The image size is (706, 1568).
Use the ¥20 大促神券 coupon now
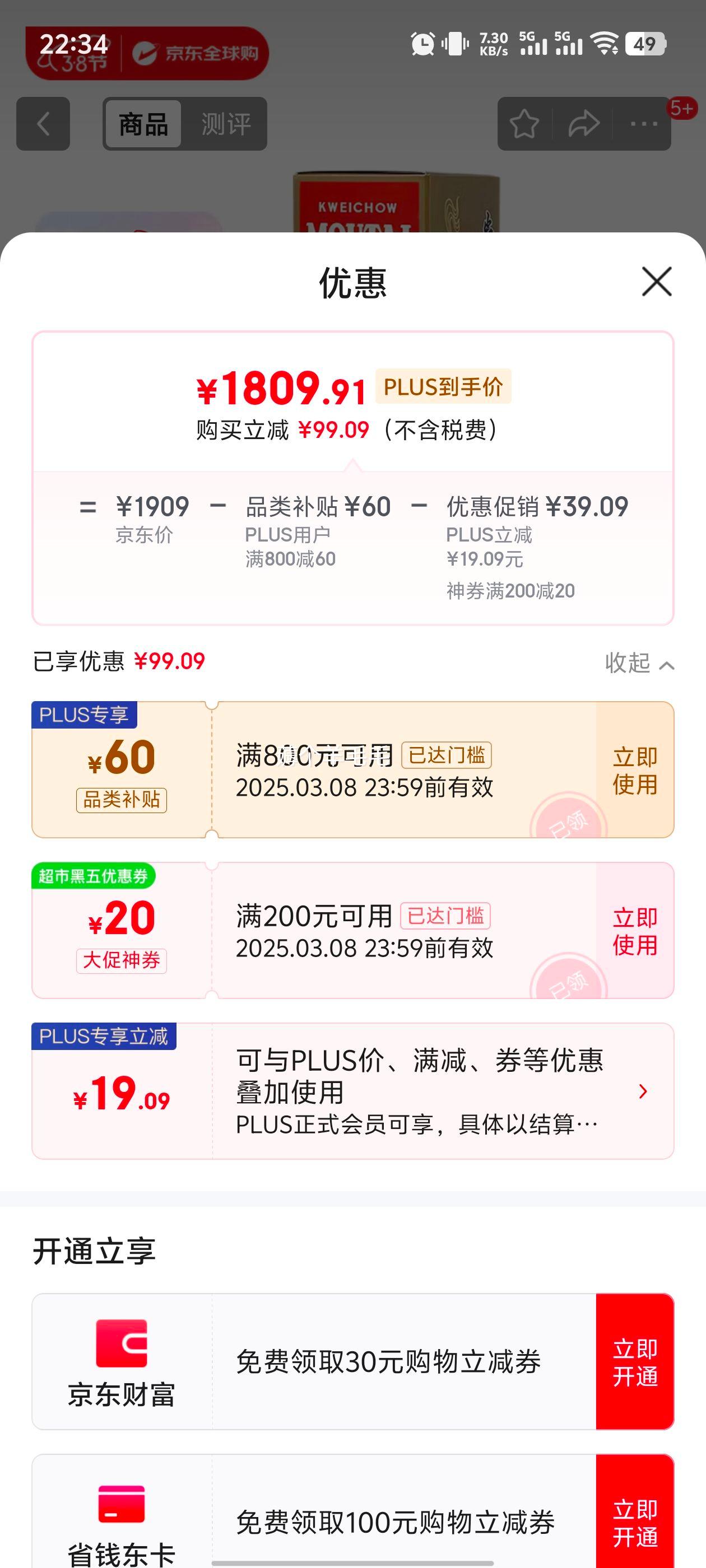pyautogui.click(x=635, y=931)
